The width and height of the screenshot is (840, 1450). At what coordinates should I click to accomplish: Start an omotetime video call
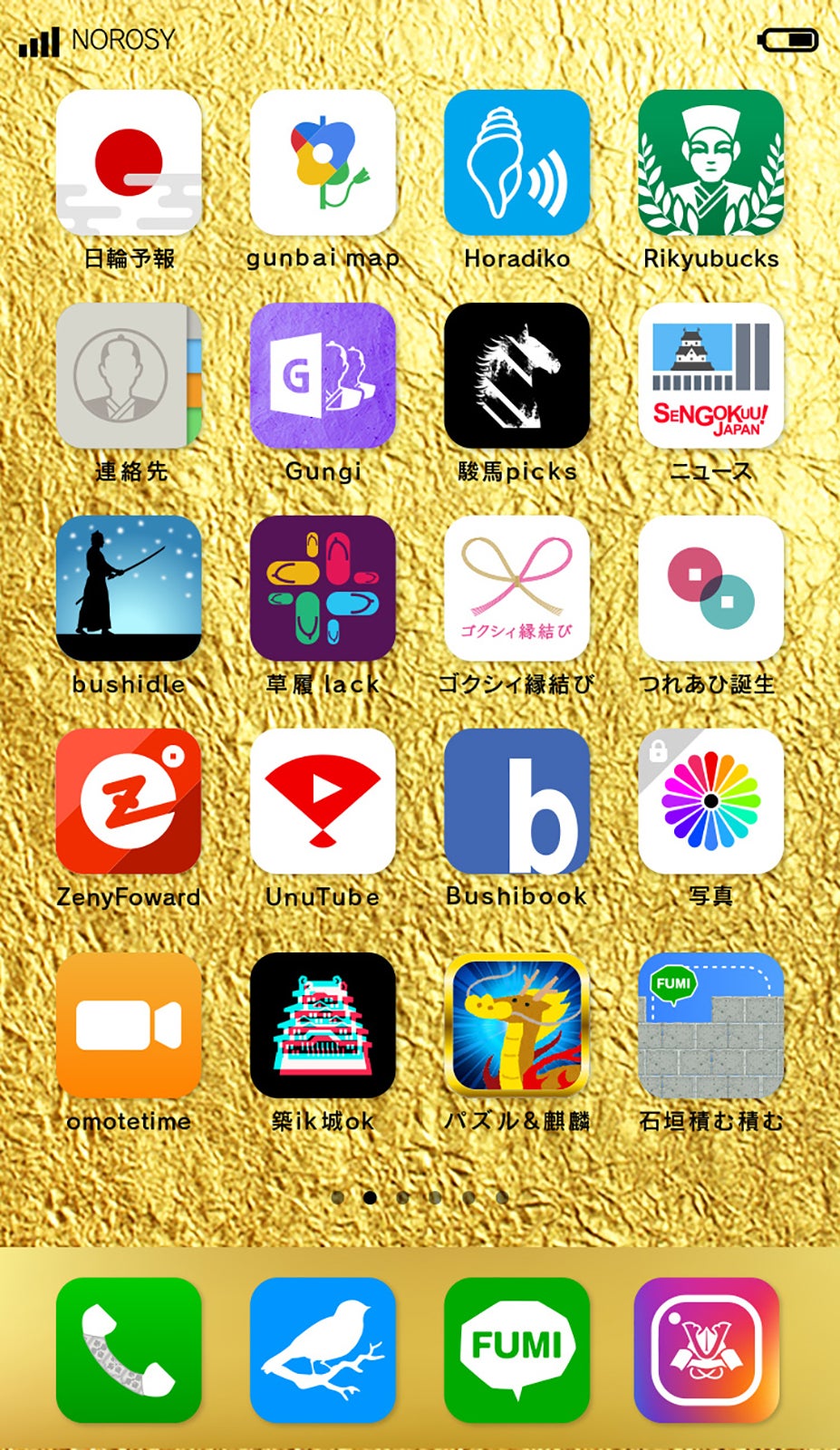pos(129,1024)
